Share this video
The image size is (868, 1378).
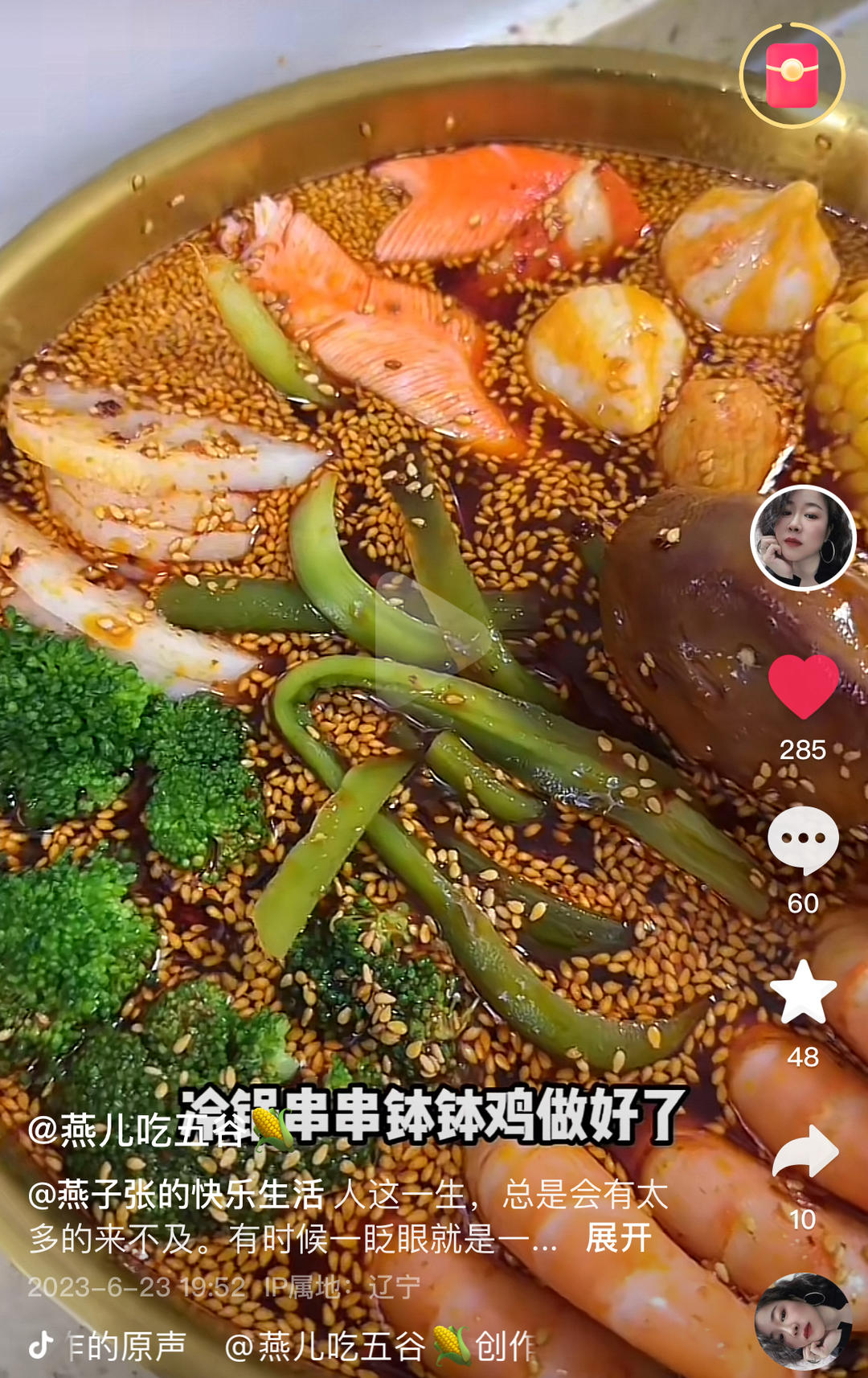[x=805, y=1151]
